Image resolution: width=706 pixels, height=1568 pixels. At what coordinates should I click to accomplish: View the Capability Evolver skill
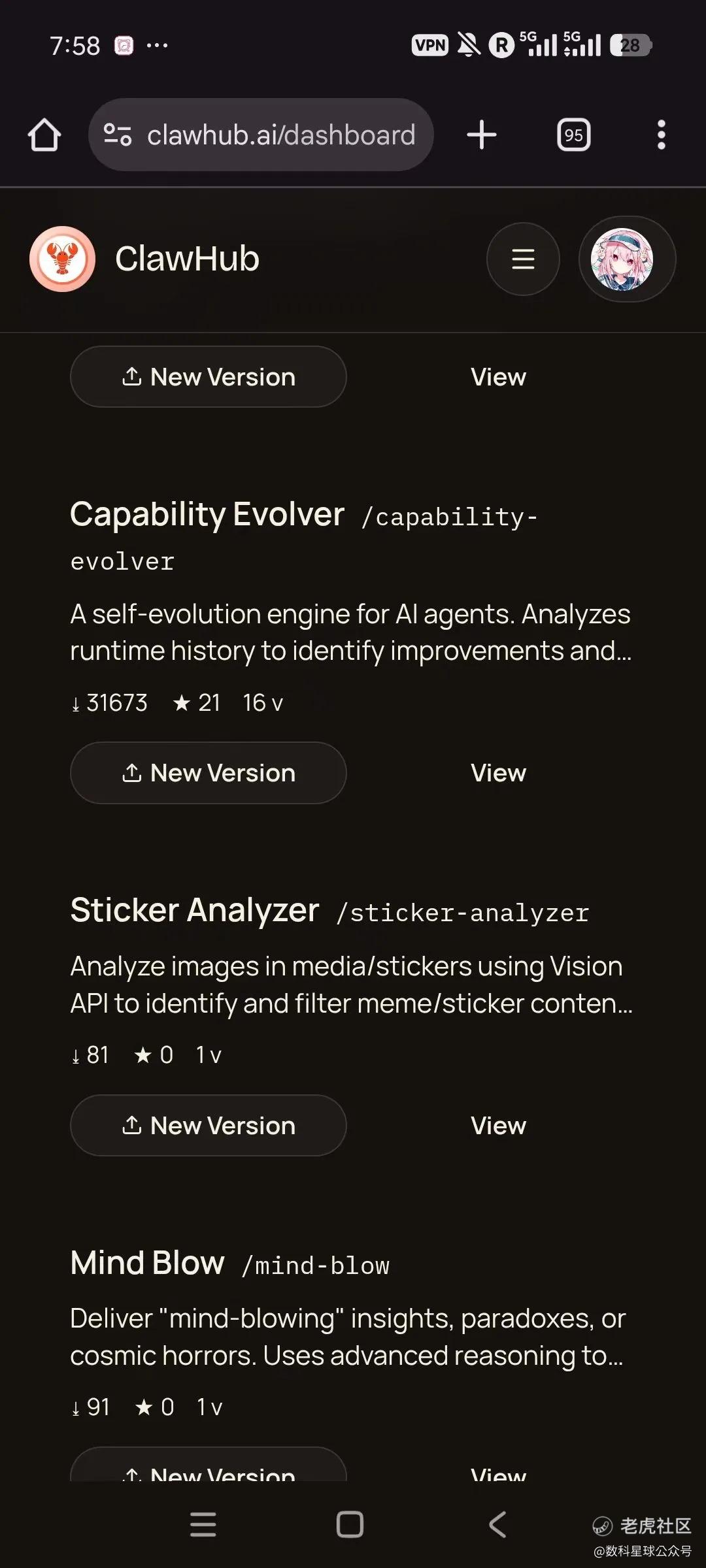[x=498, y=773]
